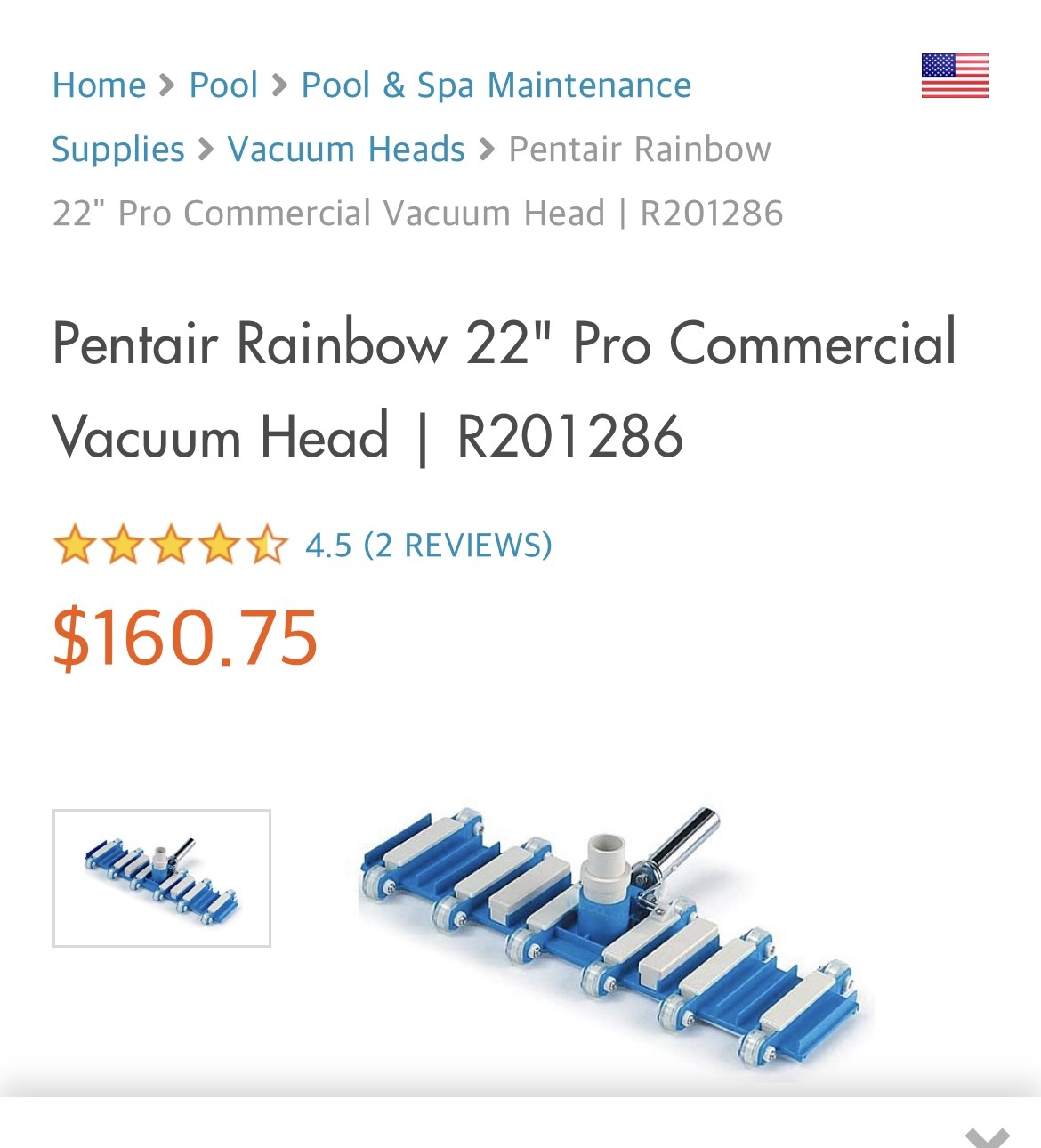Change country via US flag icon

[955, 76]
